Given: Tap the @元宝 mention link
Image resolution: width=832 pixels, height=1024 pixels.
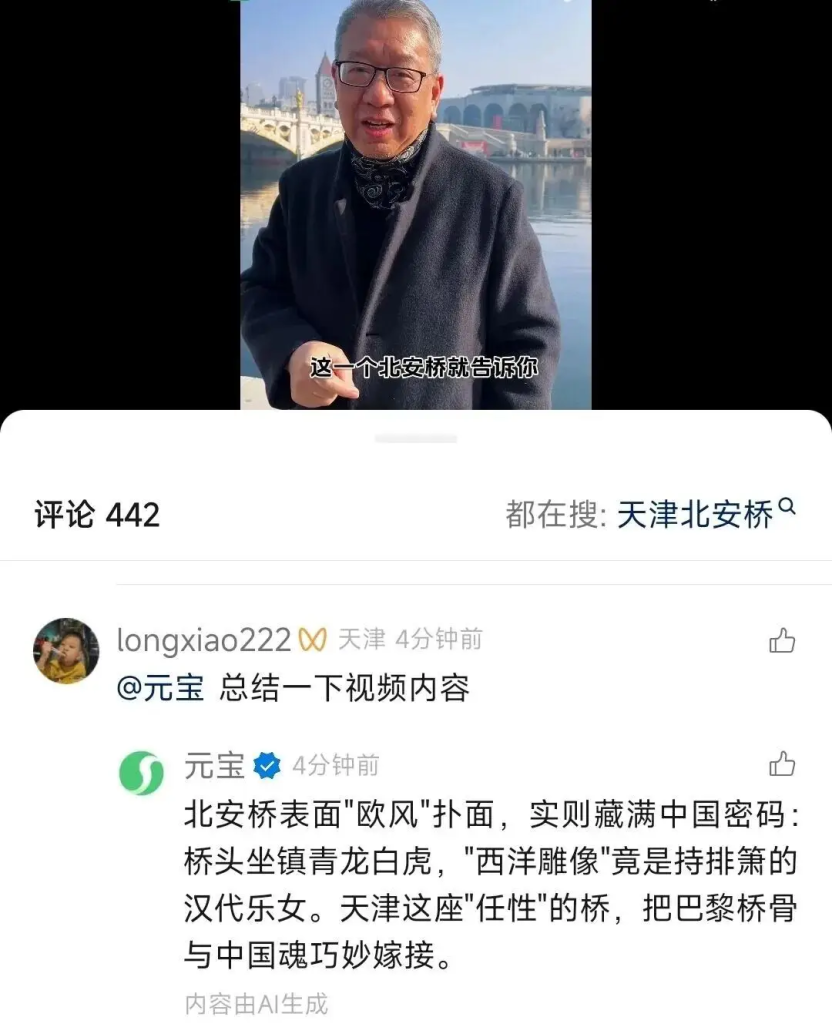Looking at the screenshot, I should tap(160, 688).
